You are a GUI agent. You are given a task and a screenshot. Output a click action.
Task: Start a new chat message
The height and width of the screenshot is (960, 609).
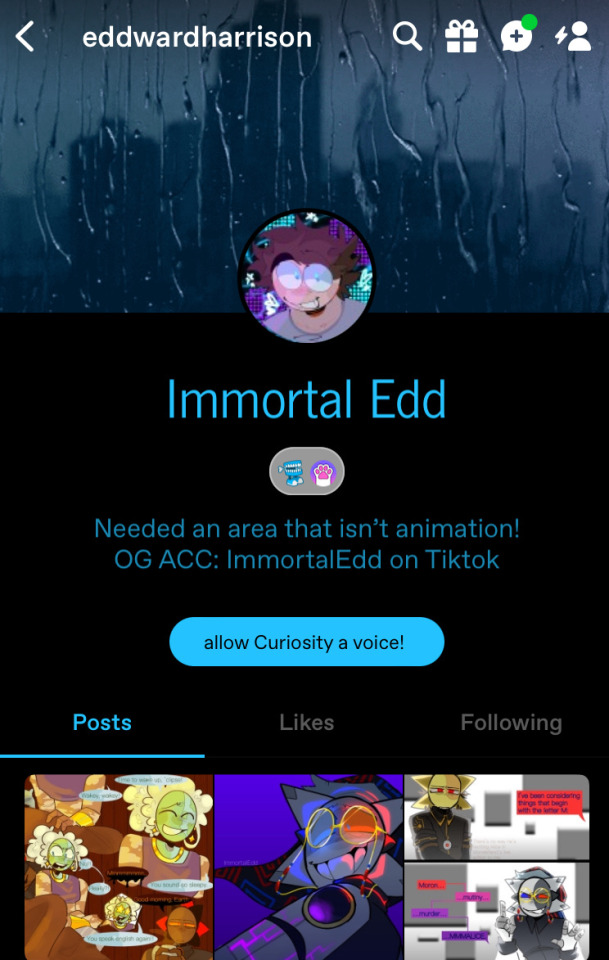(516, 38)
